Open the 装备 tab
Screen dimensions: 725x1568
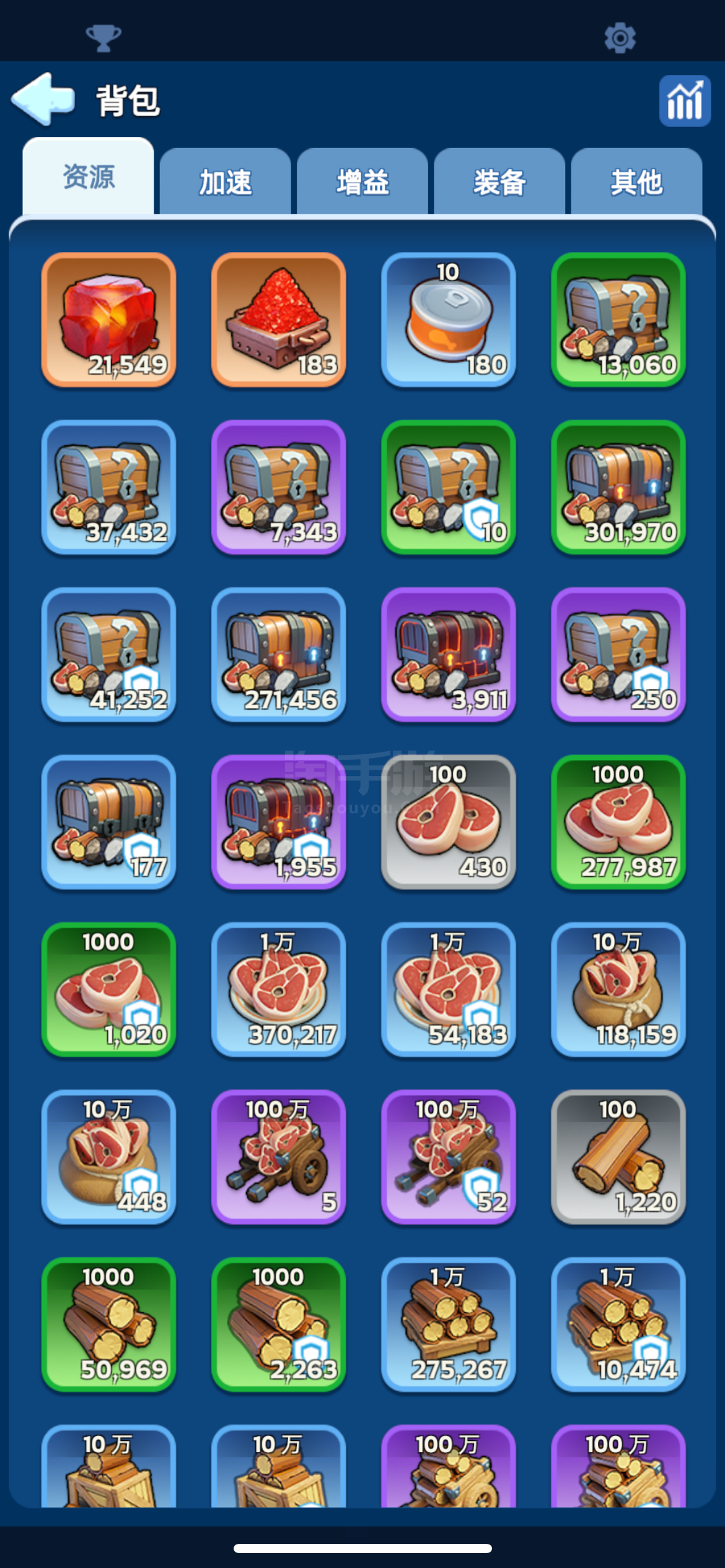[499, 183]
